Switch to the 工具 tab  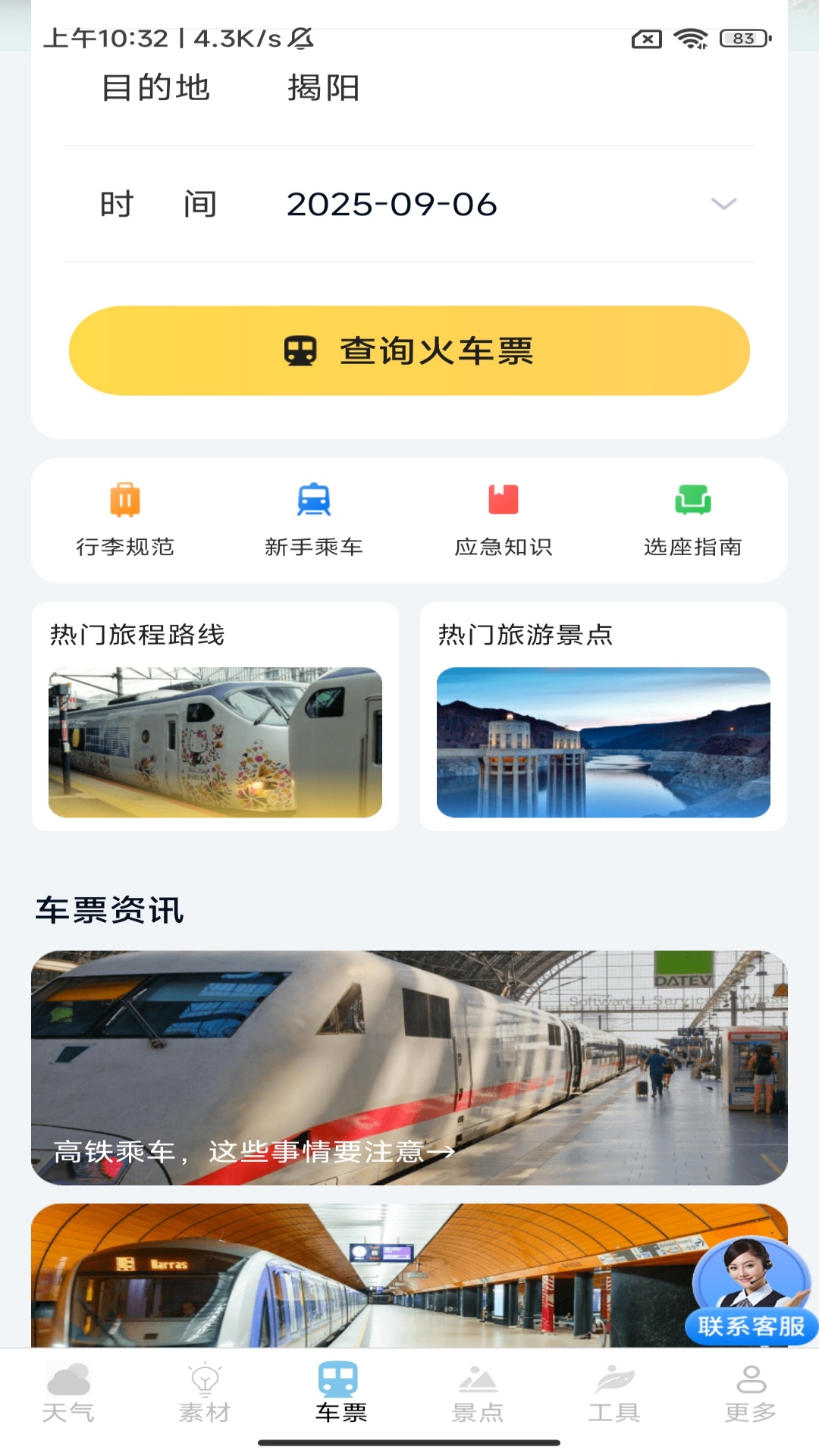point(614,1394)
